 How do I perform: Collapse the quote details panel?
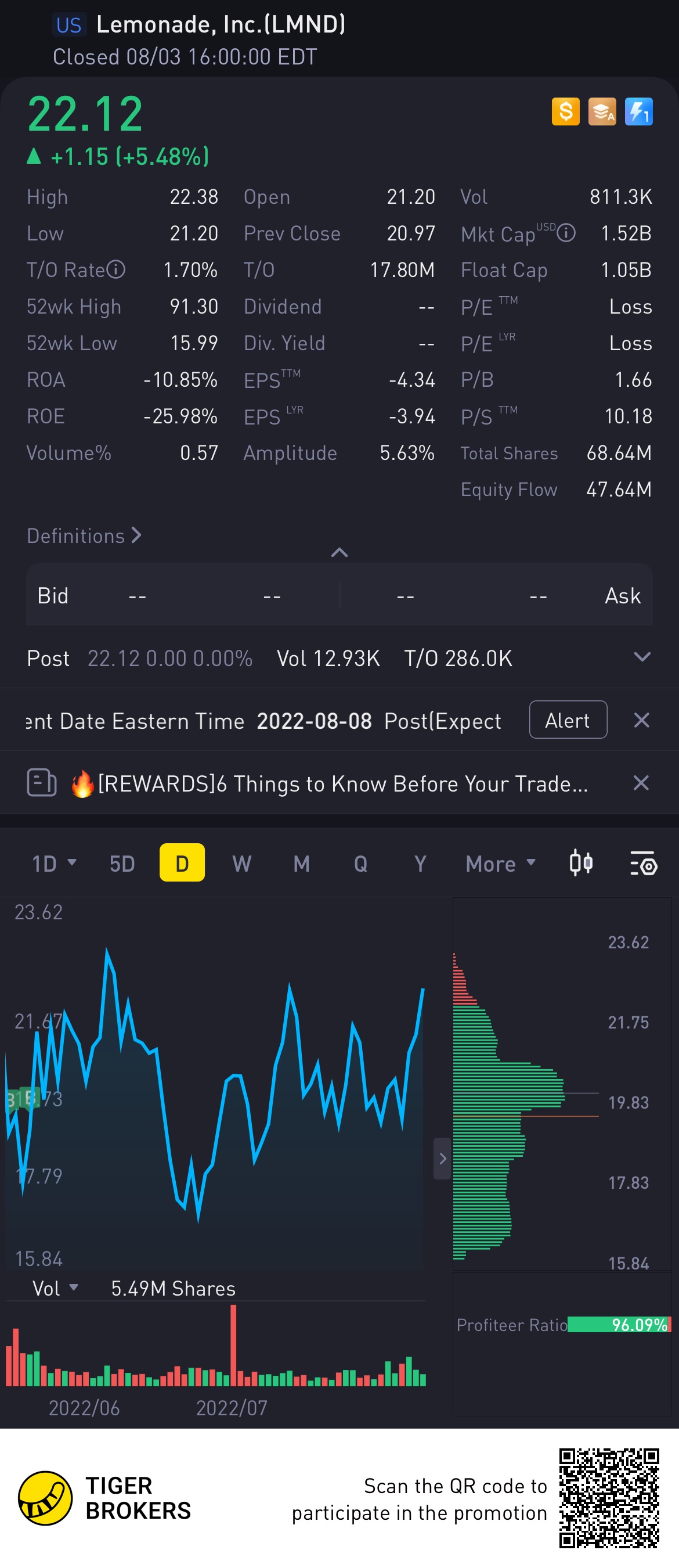tap(339, 552)
